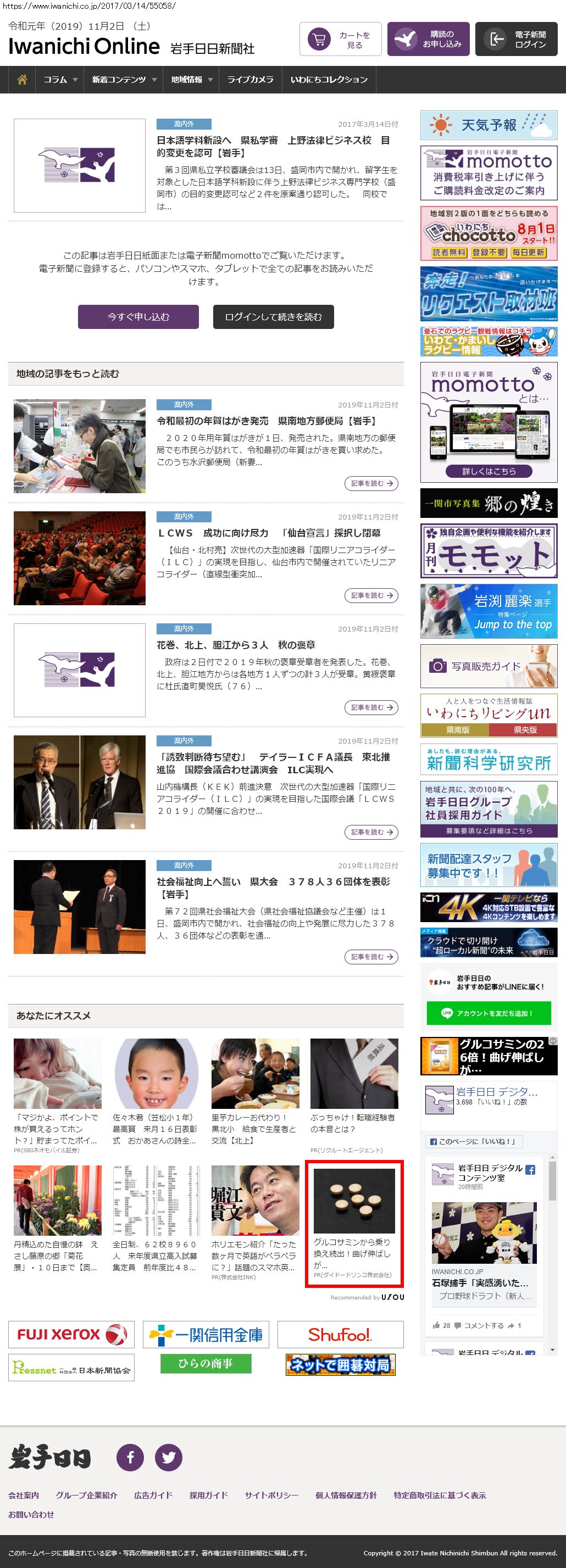Open the Facebook icon in footer

click(x=130, y=1457)
